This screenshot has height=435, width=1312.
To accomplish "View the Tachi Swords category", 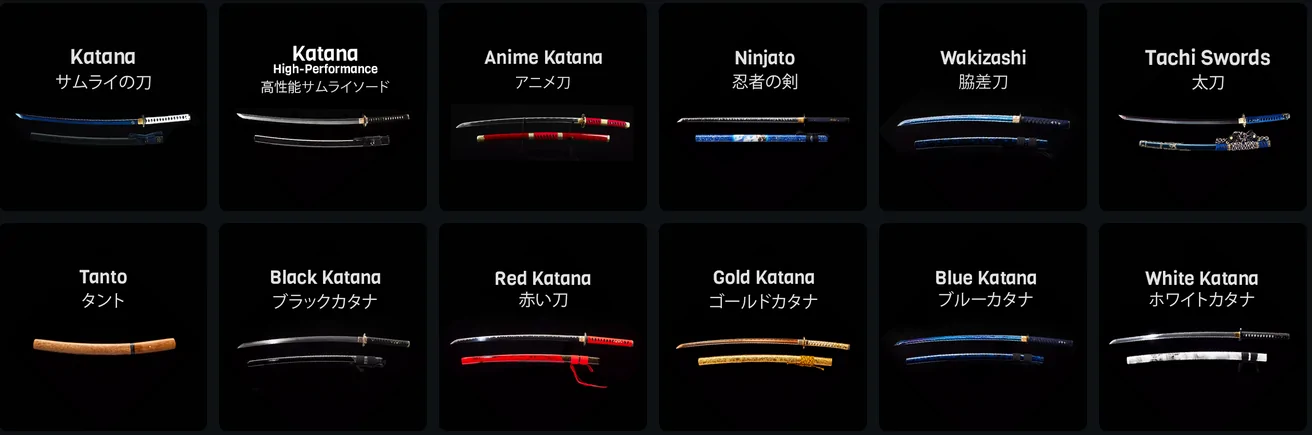I will coord(1206,105).
